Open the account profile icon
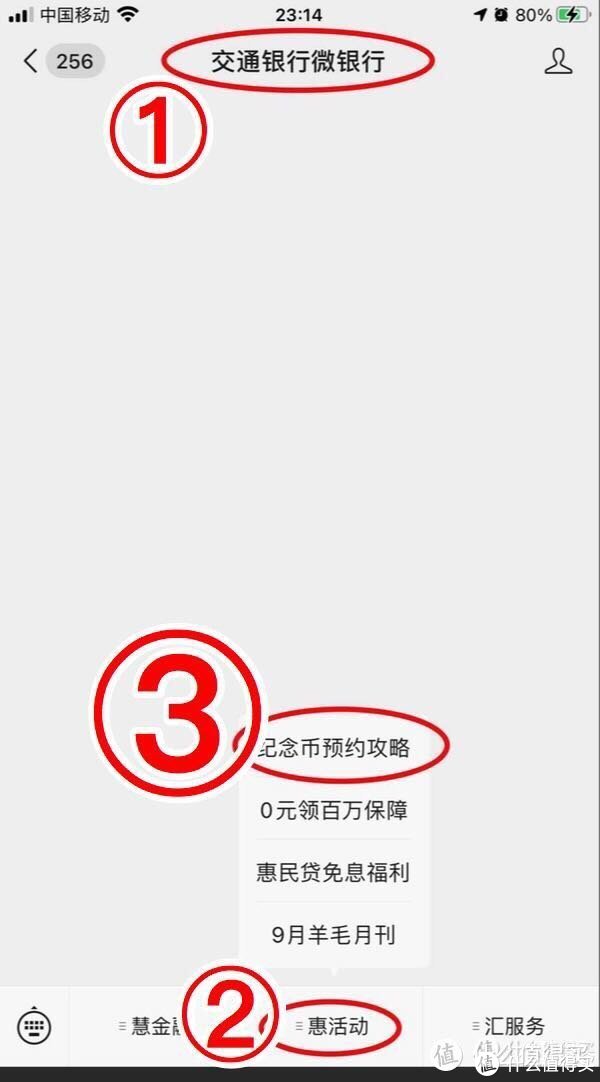Screen dimensions: 600x1082 pyautogui.click(x=558, y=61)
